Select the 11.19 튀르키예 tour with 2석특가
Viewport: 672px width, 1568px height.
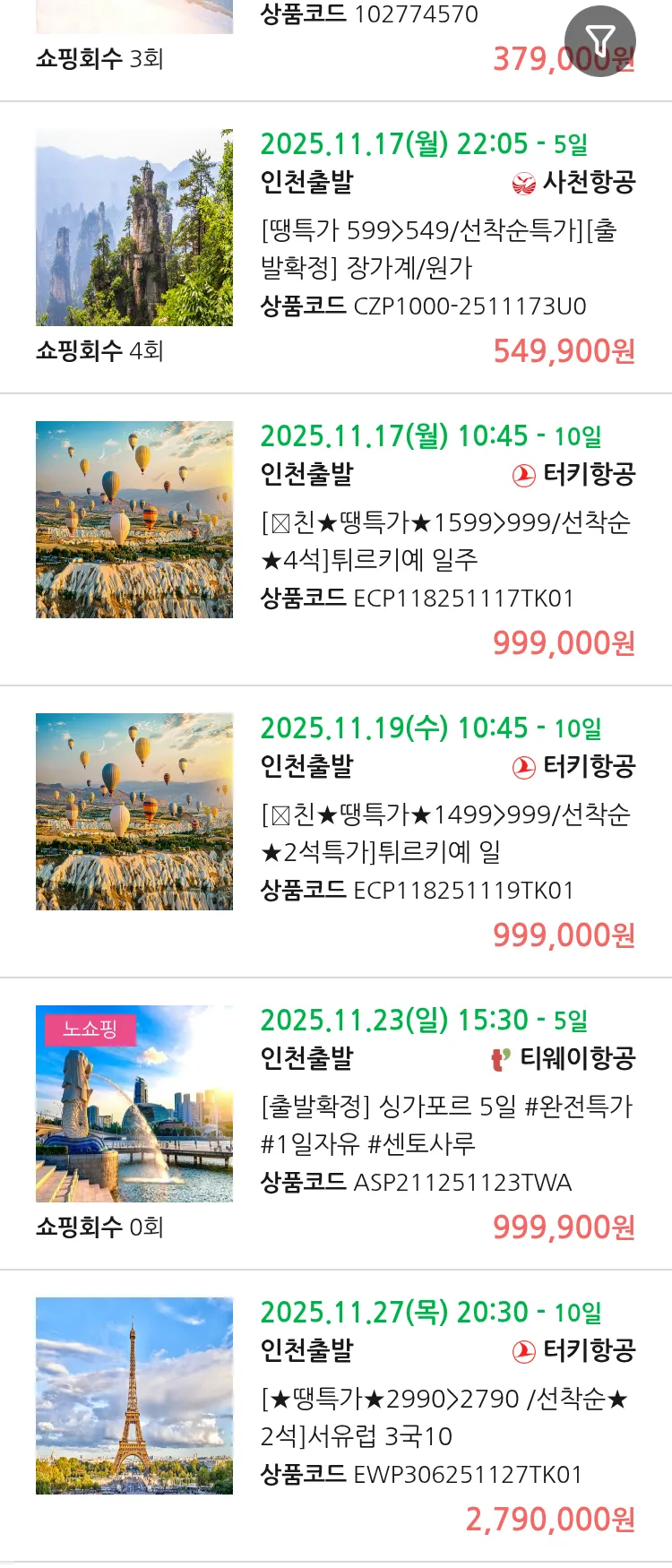(x=444, y=832)
